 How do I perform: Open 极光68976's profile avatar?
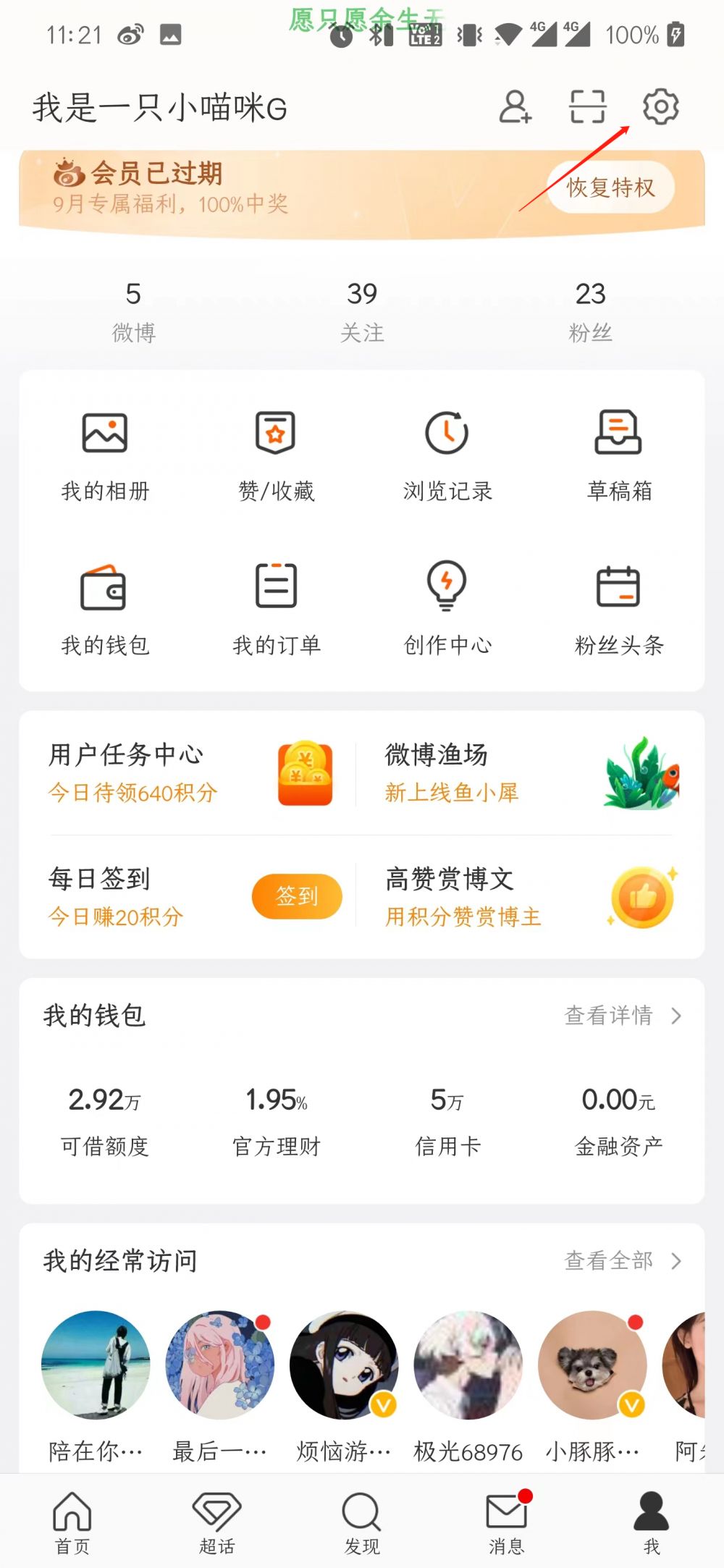468,1364
